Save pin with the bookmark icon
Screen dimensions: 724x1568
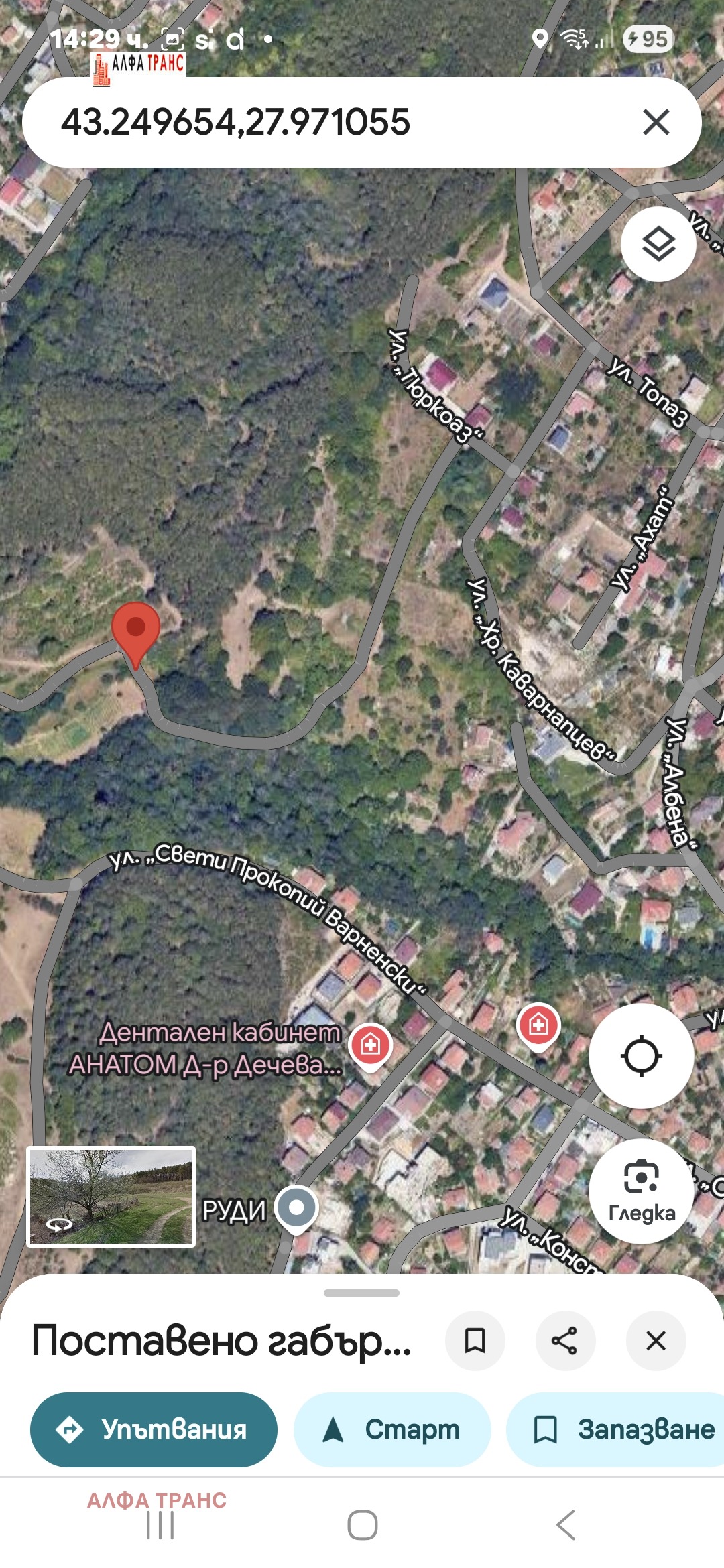point(475,1341)
